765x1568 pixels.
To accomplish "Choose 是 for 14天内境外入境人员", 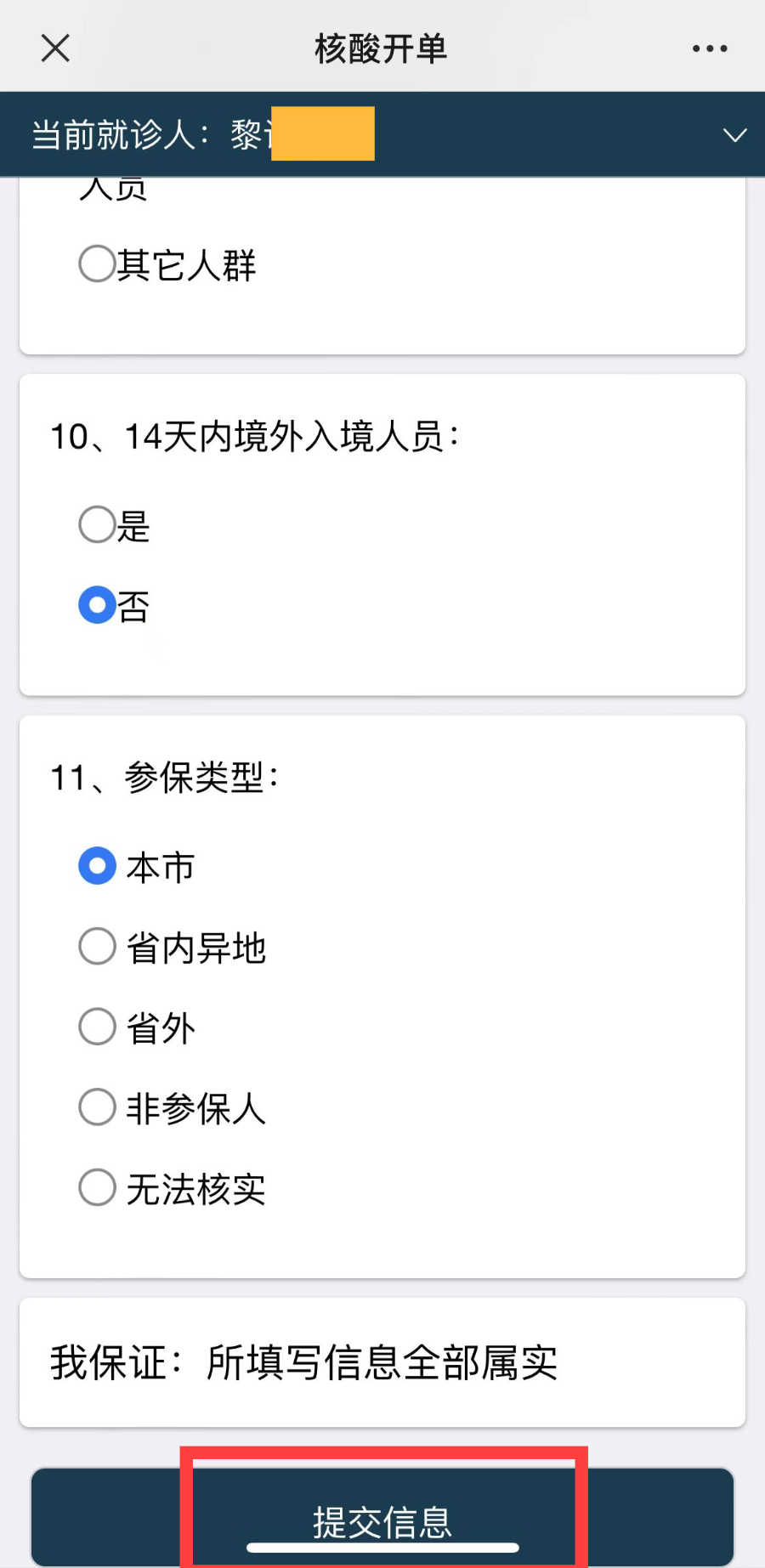I will coord(97,524).
